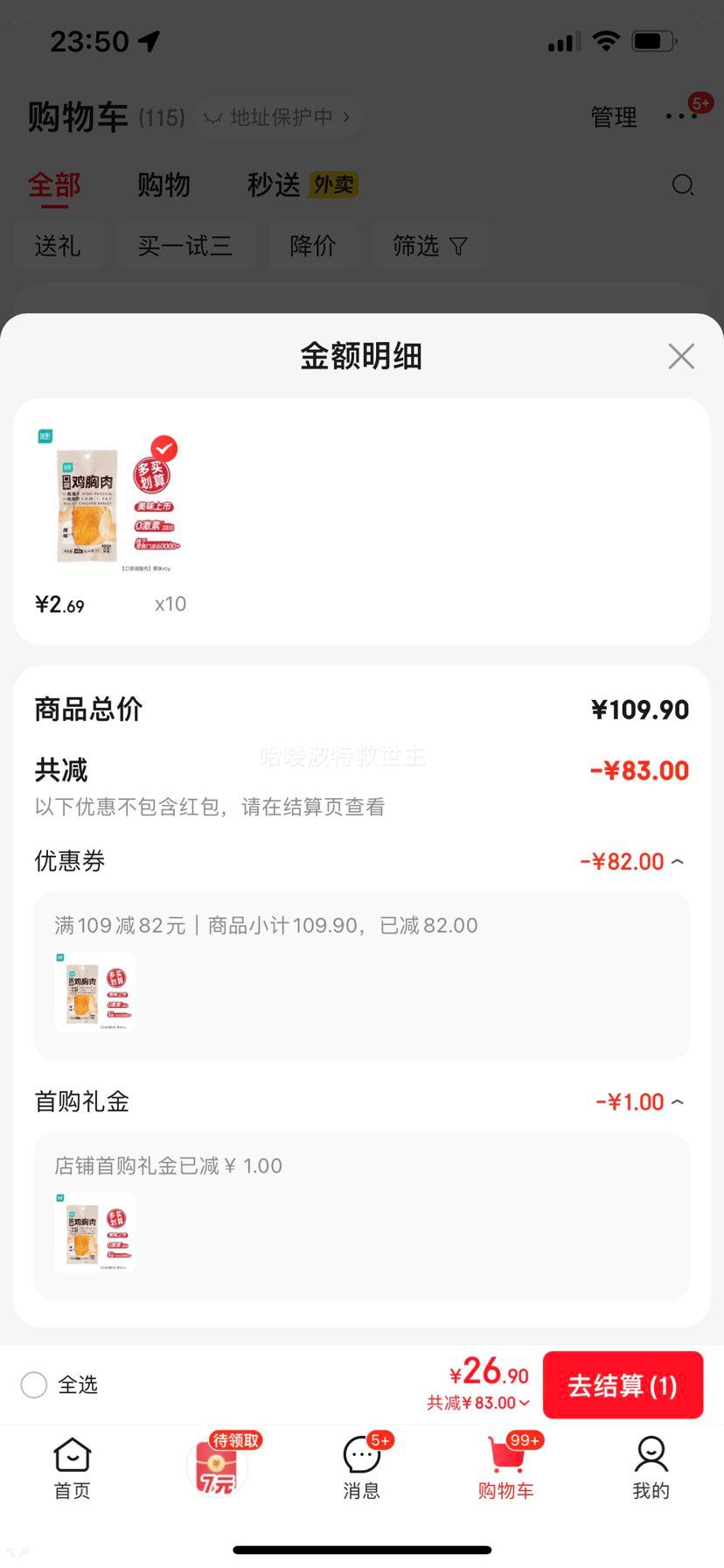The height and width of the screenshot is (1568, 724).
Task: Close the 金额明细 price detail modal
Action: pos(681,356)
